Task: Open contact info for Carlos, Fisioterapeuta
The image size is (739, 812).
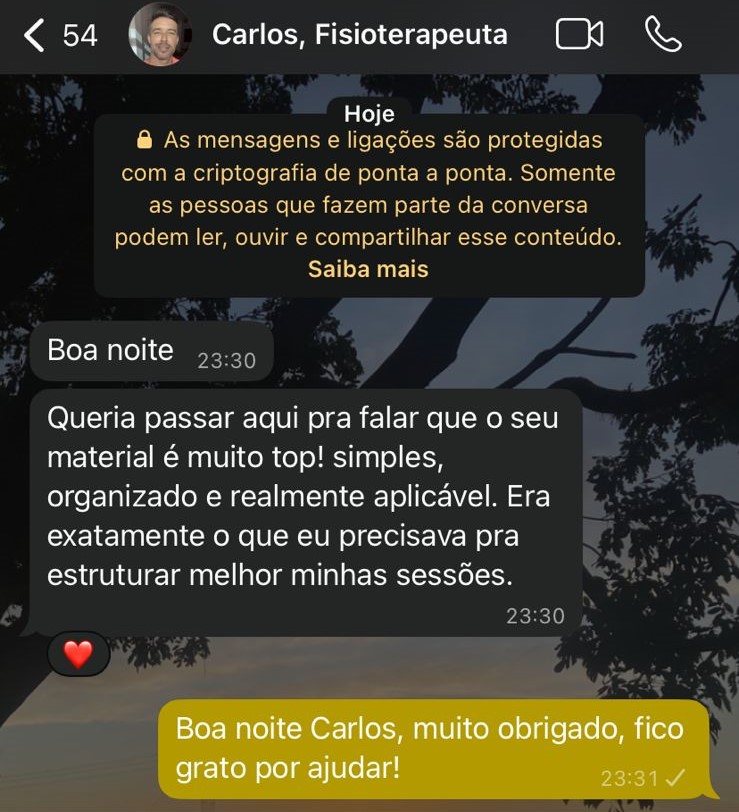Action: (359, 36)
